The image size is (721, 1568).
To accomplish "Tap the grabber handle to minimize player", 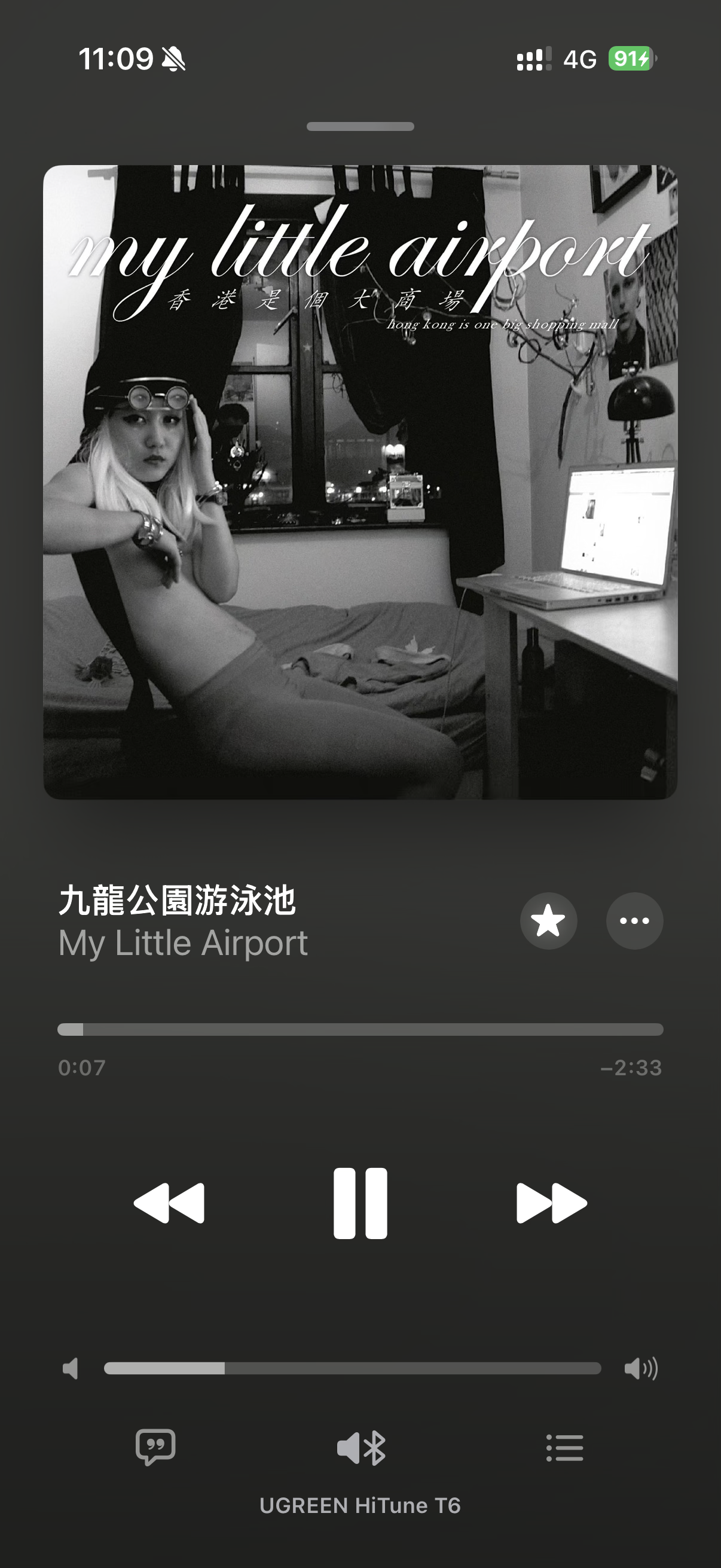I will (360, 127).
